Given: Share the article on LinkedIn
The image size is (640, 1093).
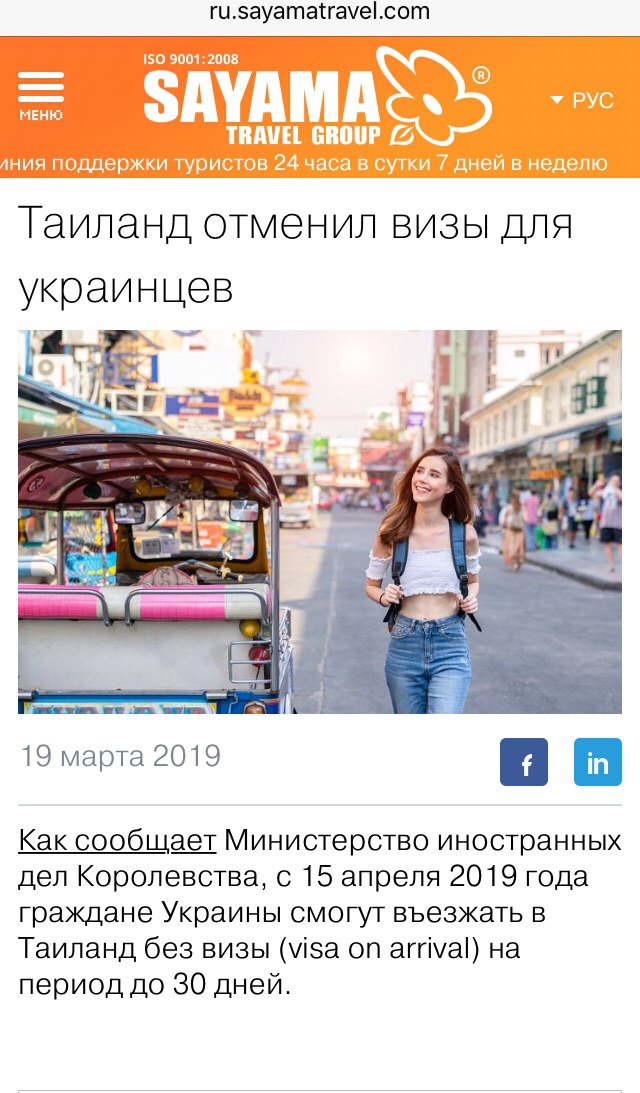Looking at the screenshot, I should tap(597, 762).
